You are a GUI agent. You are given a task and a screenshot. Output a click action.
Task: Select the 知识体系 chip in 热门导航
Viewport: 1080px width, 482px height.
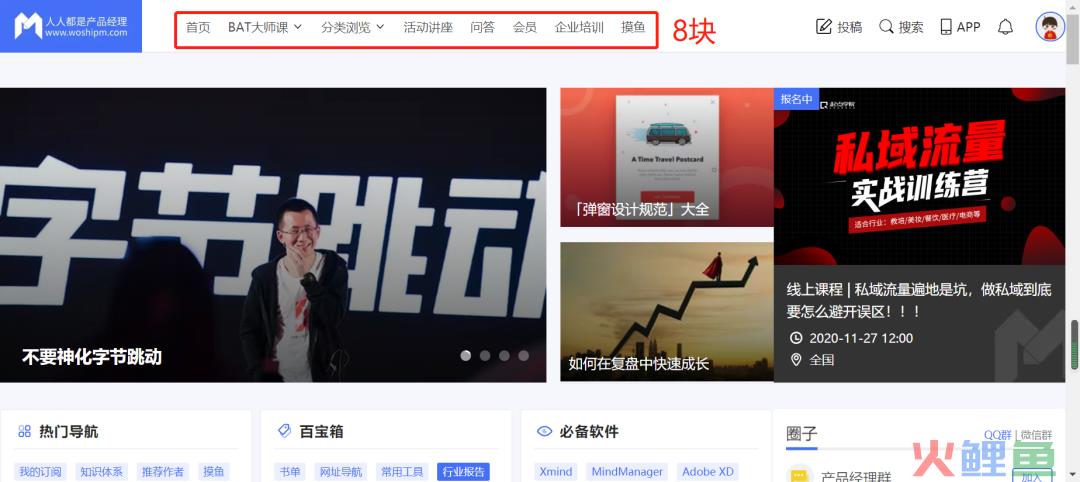coord(102,471)
